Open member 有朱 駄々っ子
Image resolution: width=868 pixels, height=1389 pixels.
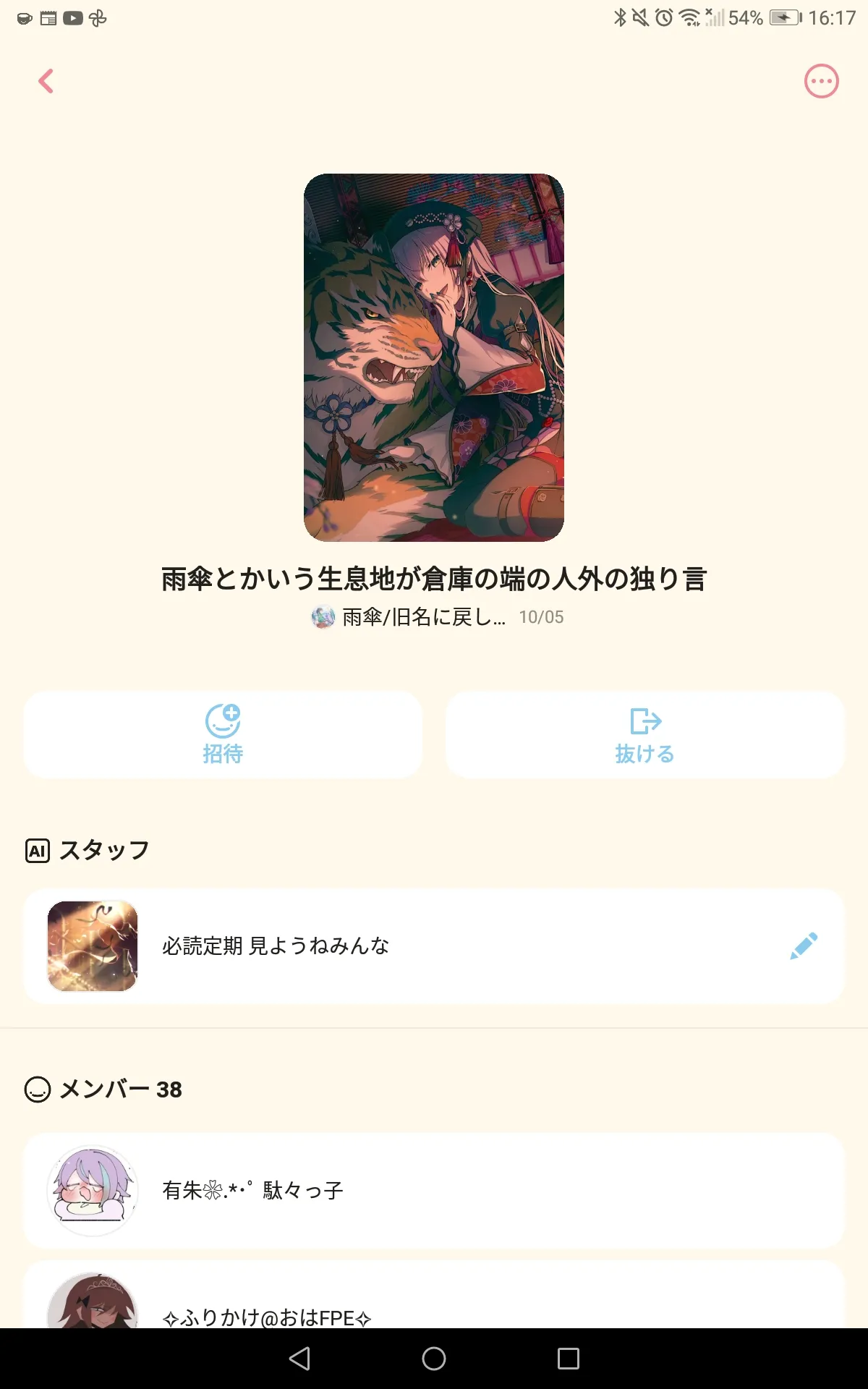point(434,1190)
